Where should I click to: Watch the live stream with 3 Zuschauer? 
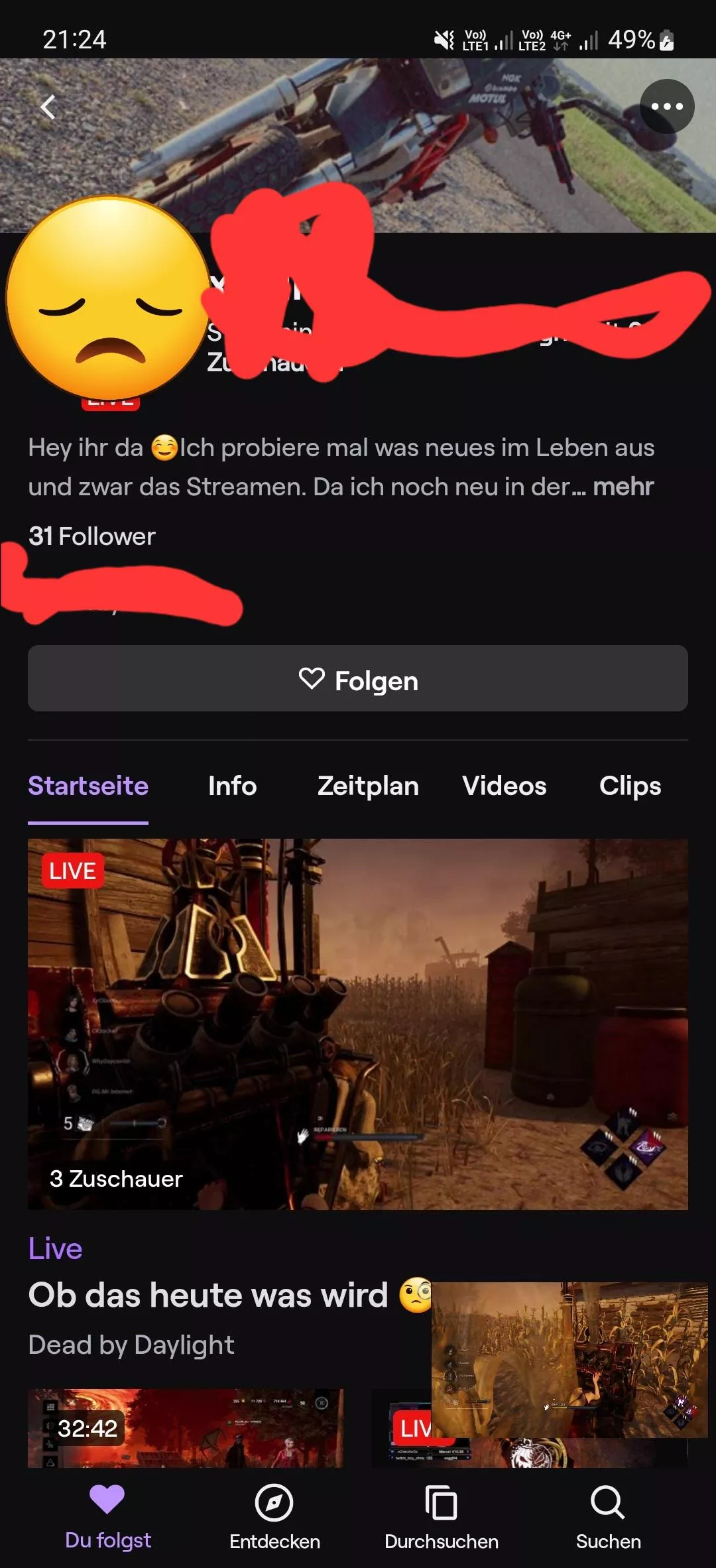coord(358,1024)
